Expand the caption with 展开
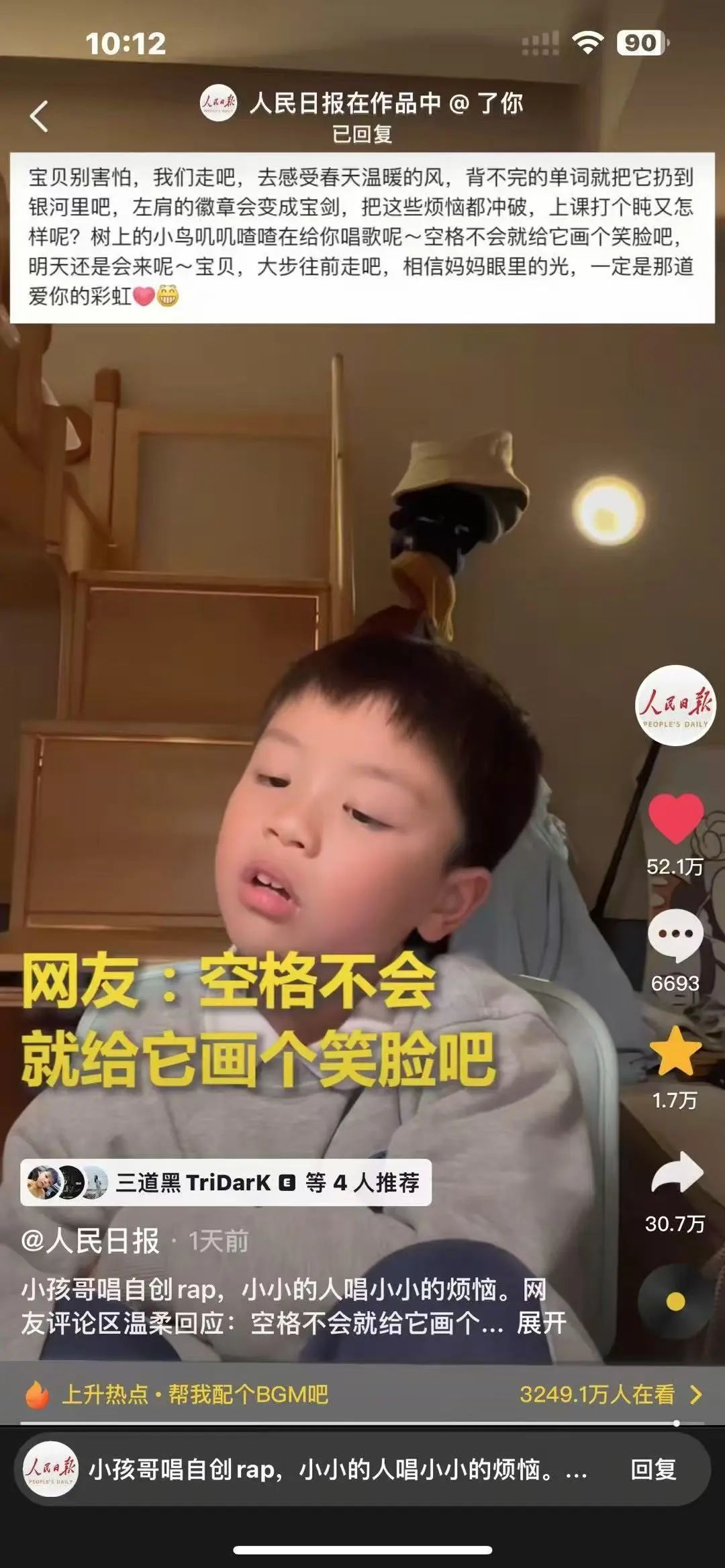 click(x=541, y=1322)
